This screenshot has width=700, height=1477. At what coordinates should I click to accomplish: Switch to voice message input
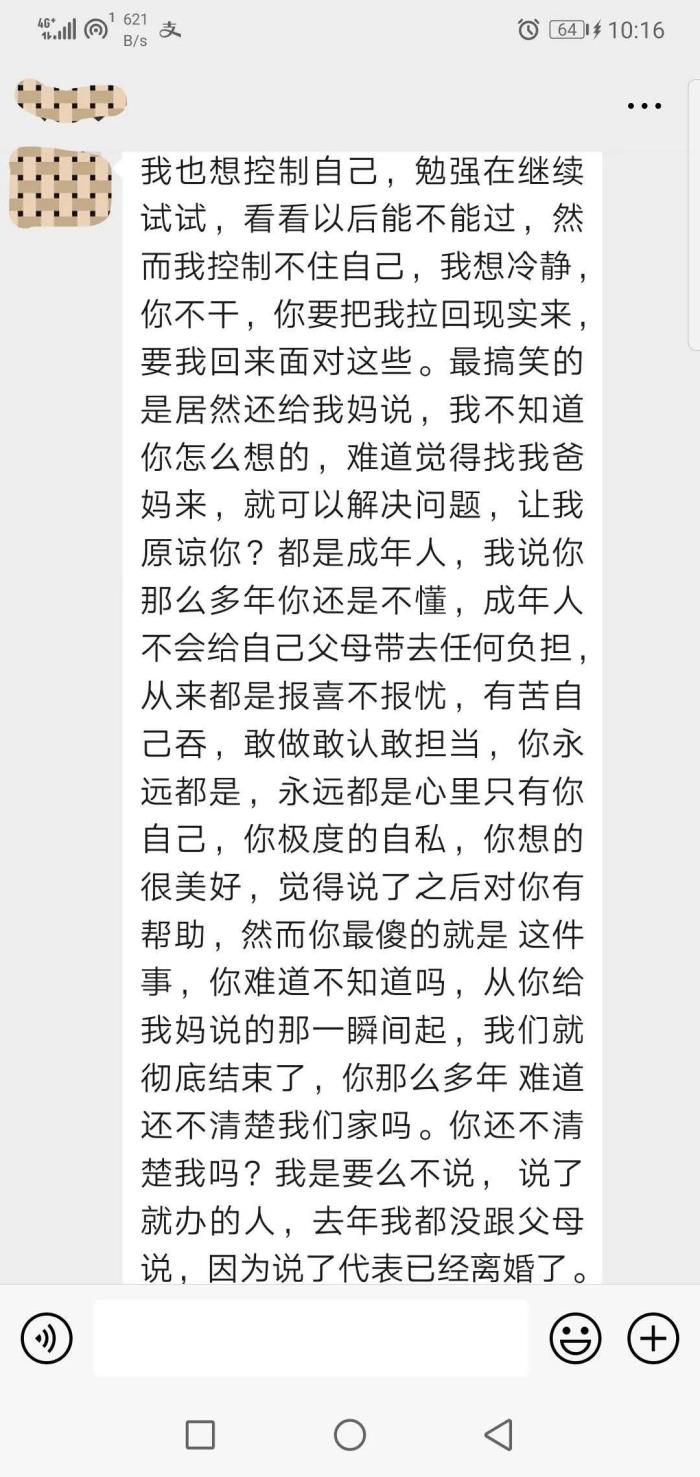[x=46, y=1338]
